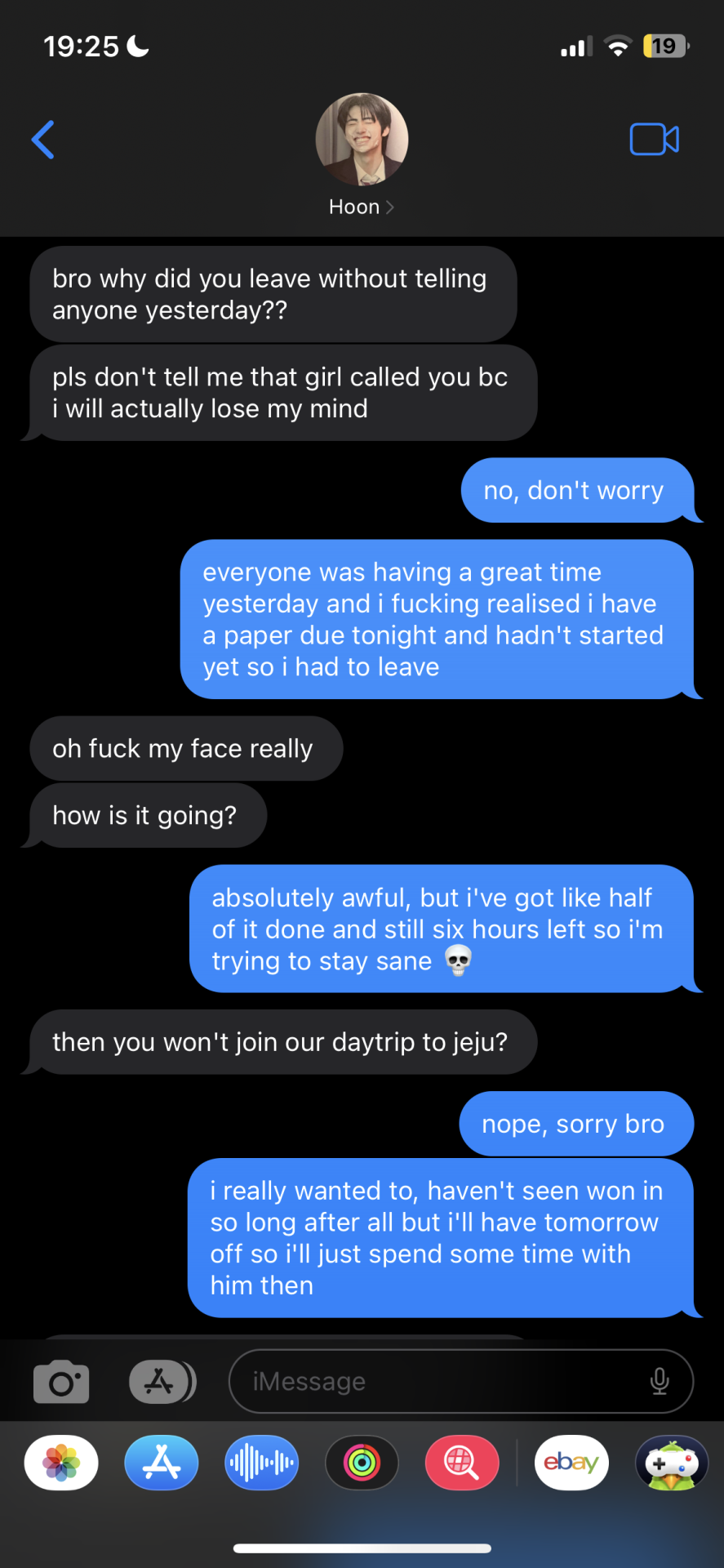Screen dimensions: 724x1568
Task: Toggle the iMessage apps drawer button
Action: [x=162, y=1381]
